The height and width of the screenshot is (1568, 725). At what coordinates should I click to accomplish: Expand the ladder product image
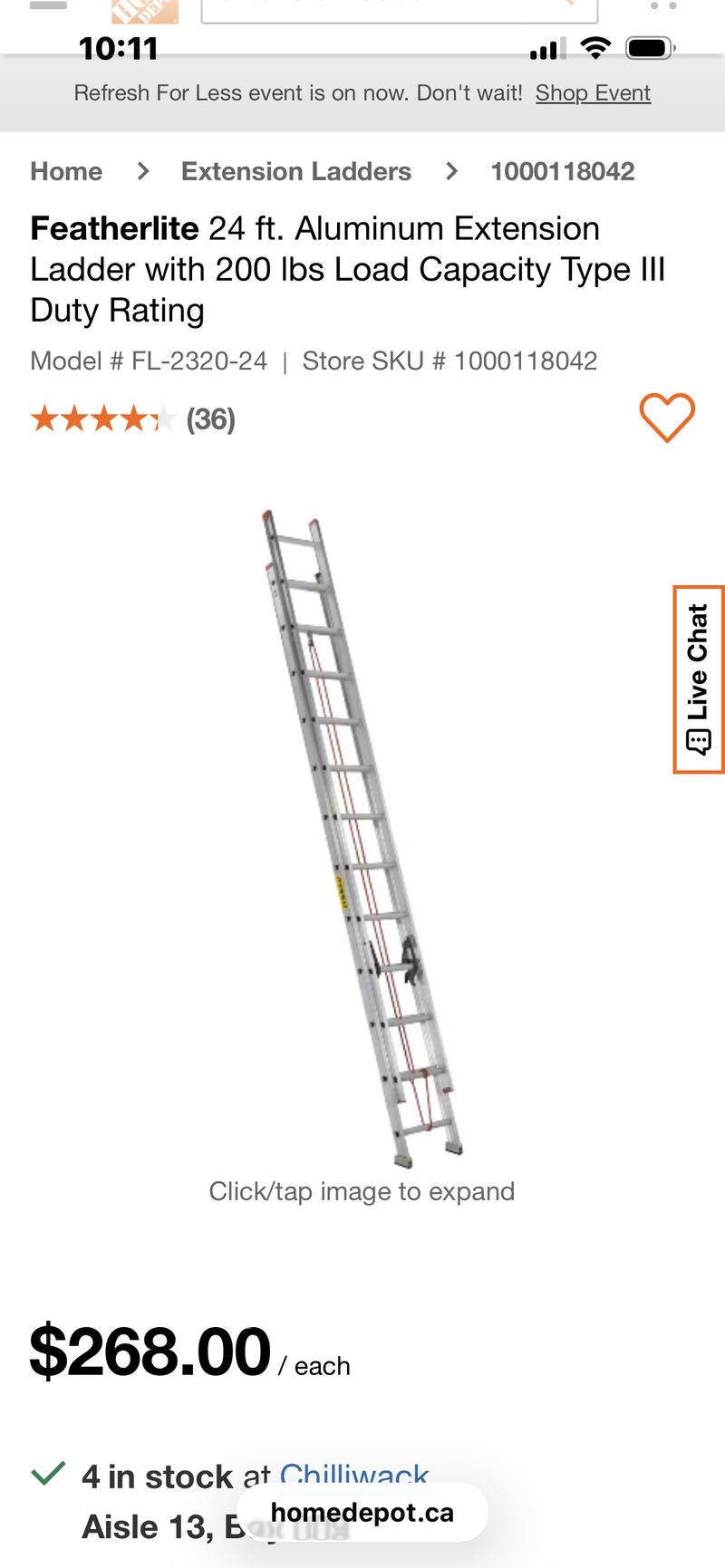[x=362, y=838]
